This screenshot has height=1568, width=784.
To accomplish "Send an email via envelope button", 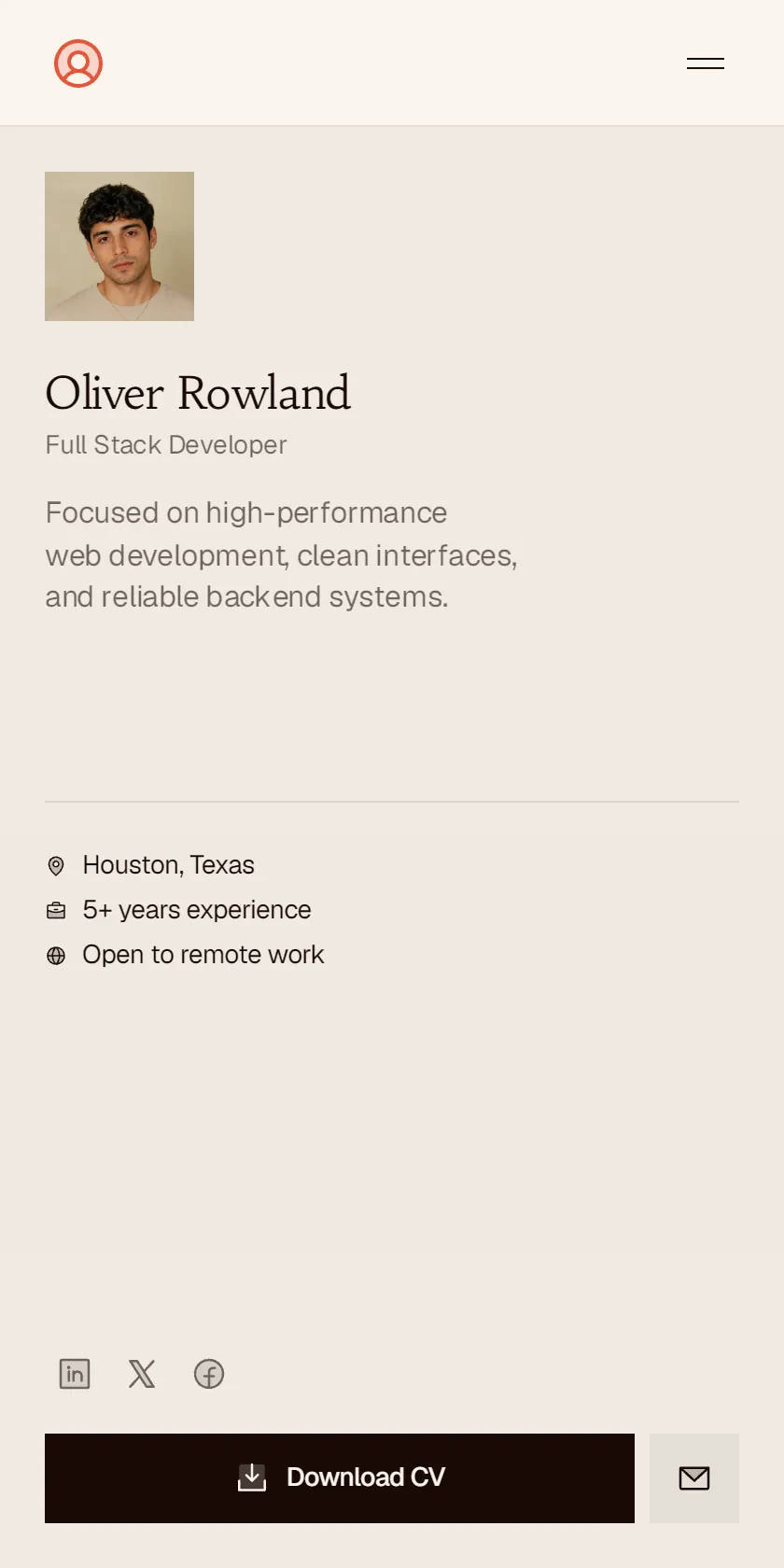I will click(x=694, y=1478).
